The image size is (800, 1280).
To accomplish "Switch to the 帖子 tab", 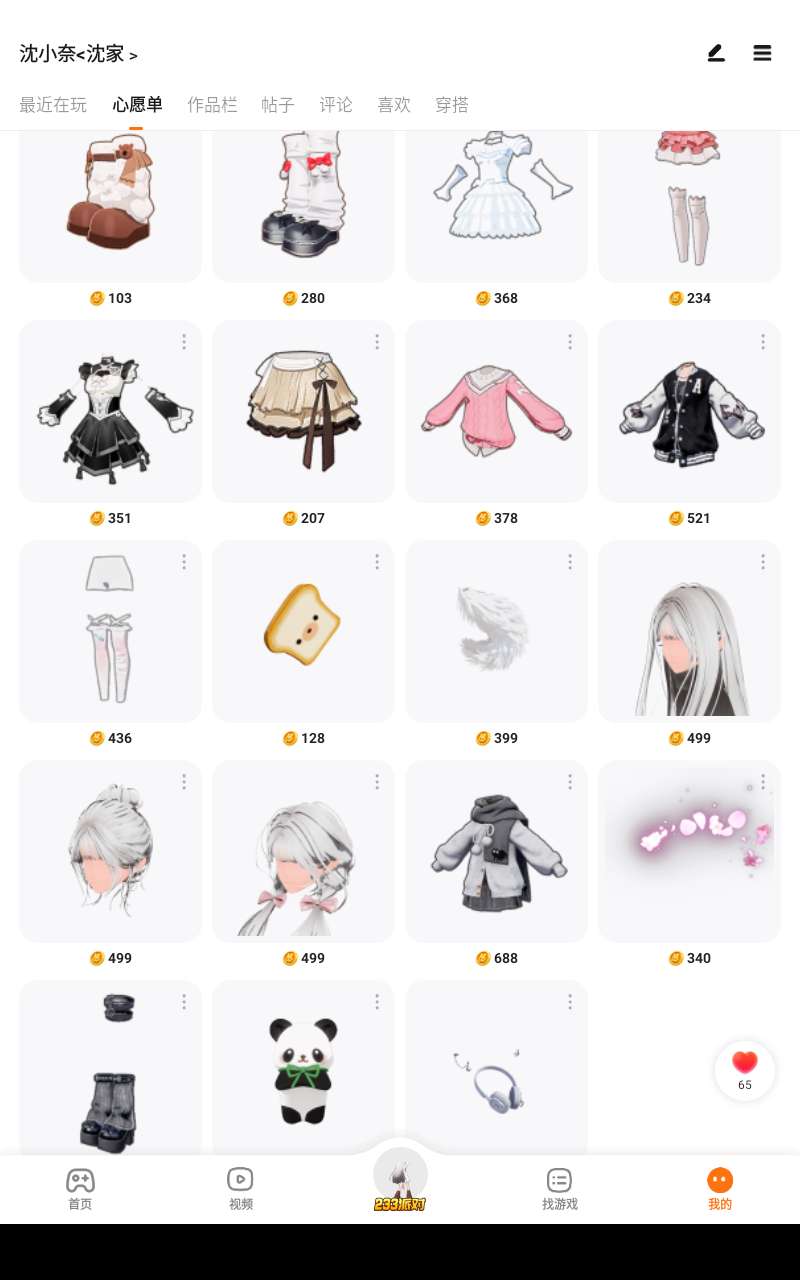I will coord(278,105).
